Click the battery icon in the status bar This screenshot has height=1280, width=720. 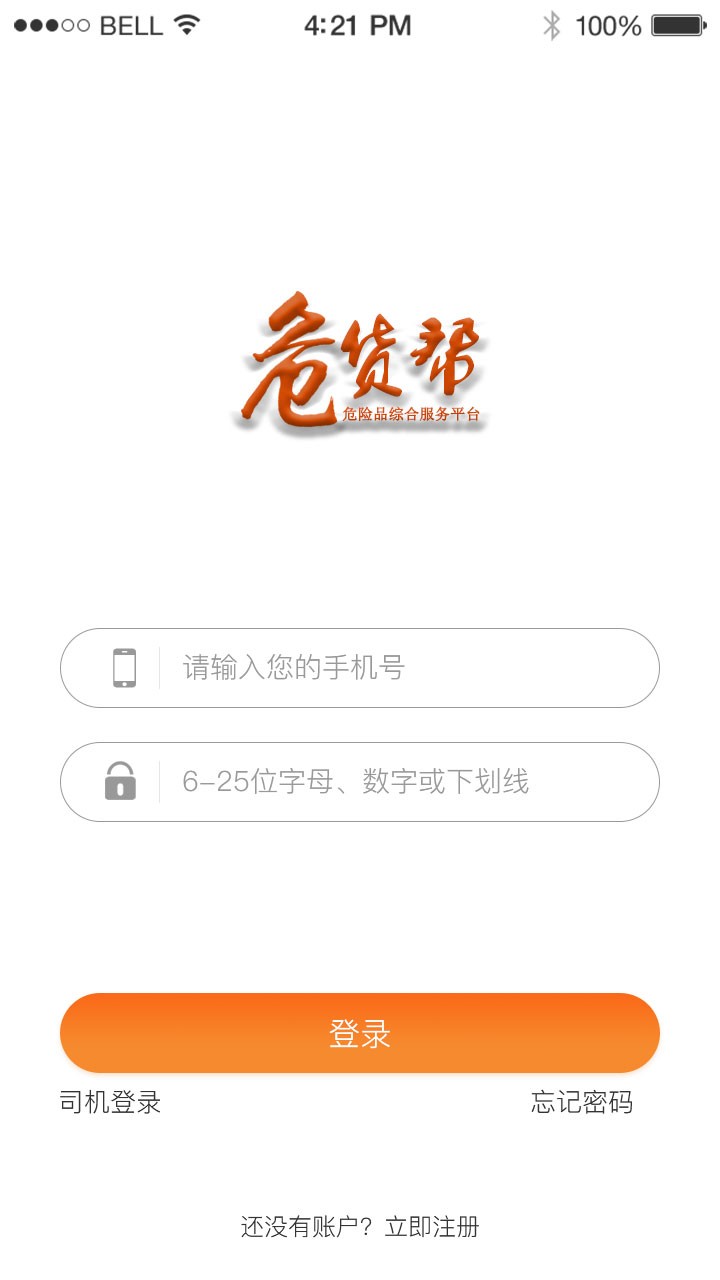(678, 25)
